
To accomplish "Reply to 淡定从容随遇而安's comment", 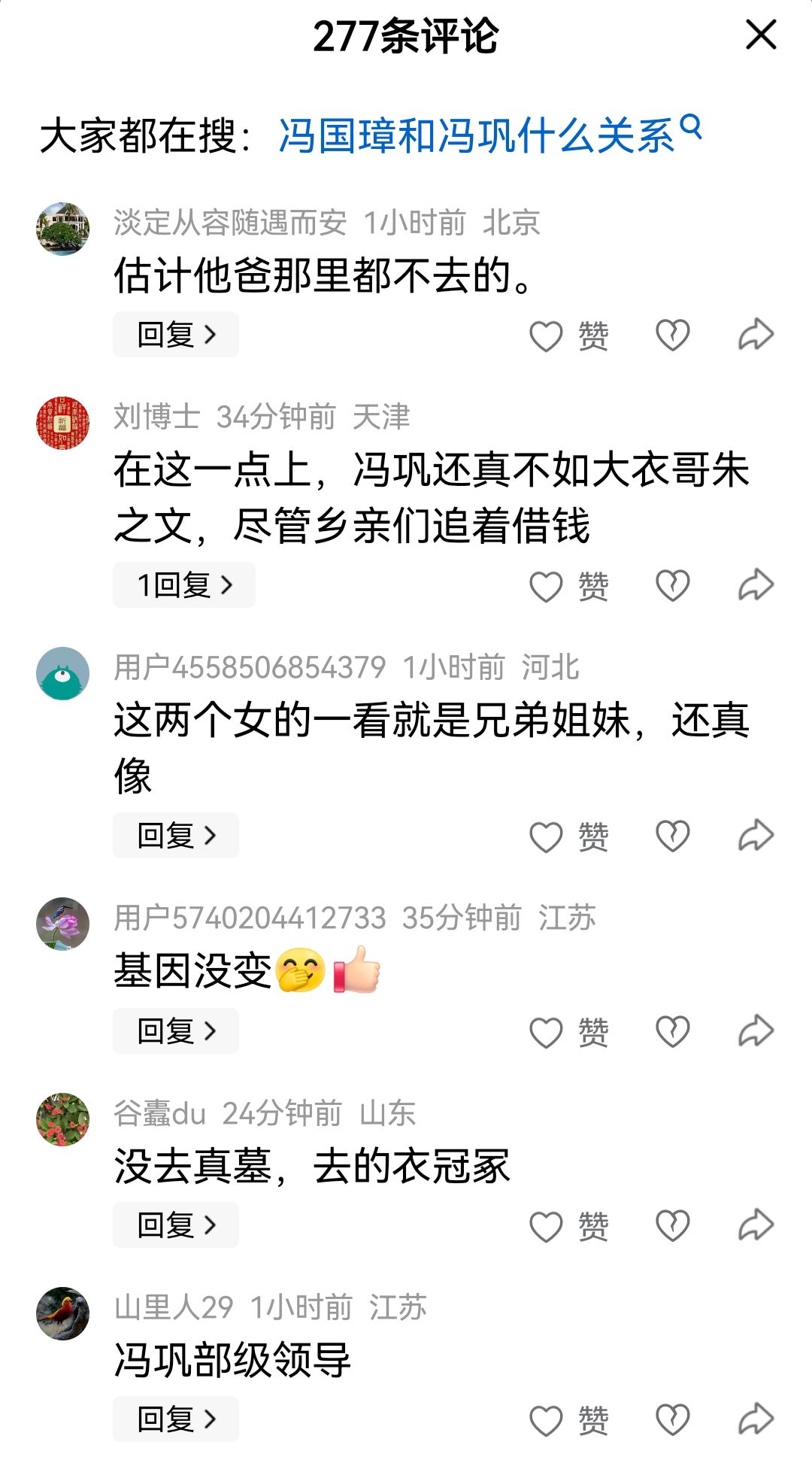I will [x=176, y=334].
